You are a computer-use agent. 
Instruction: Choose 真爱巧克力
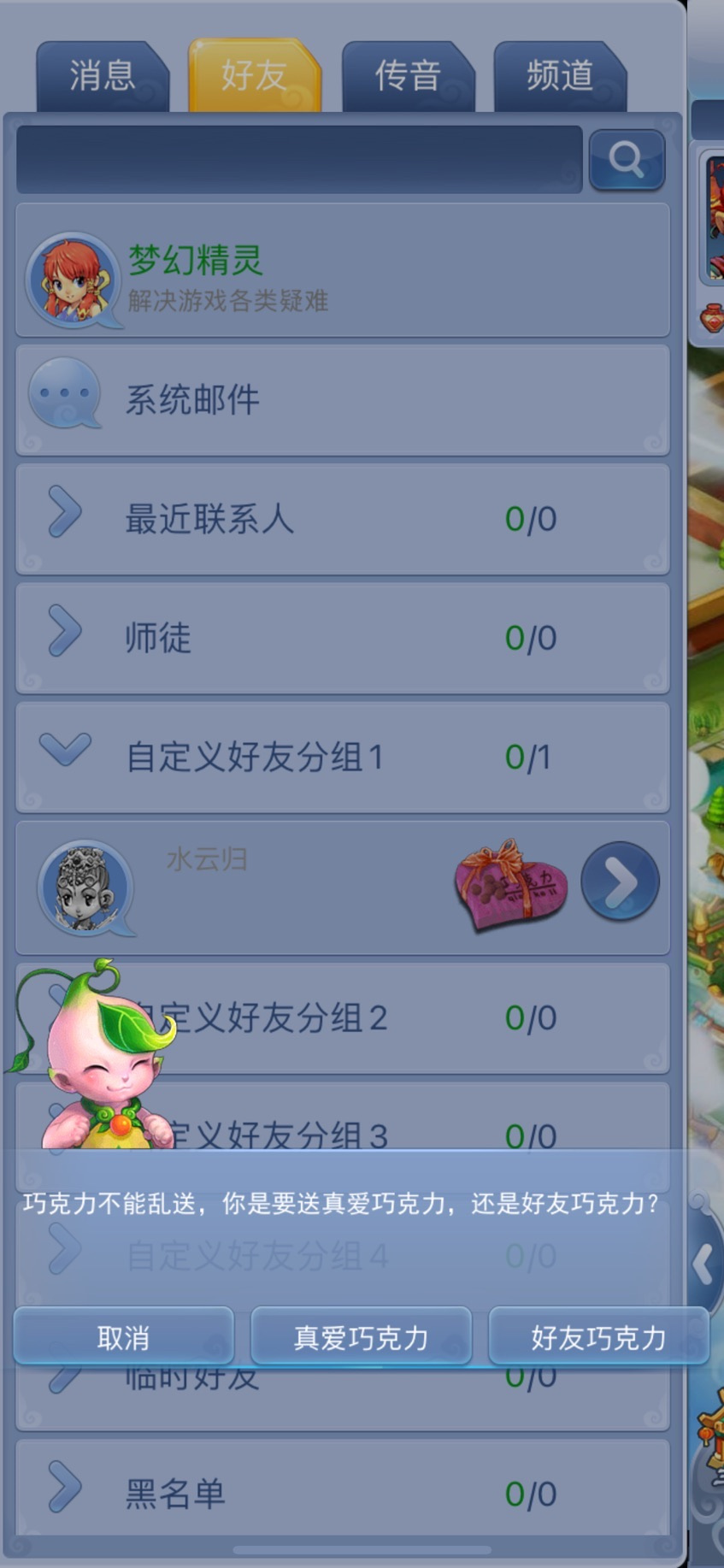tap(361, 1336)
